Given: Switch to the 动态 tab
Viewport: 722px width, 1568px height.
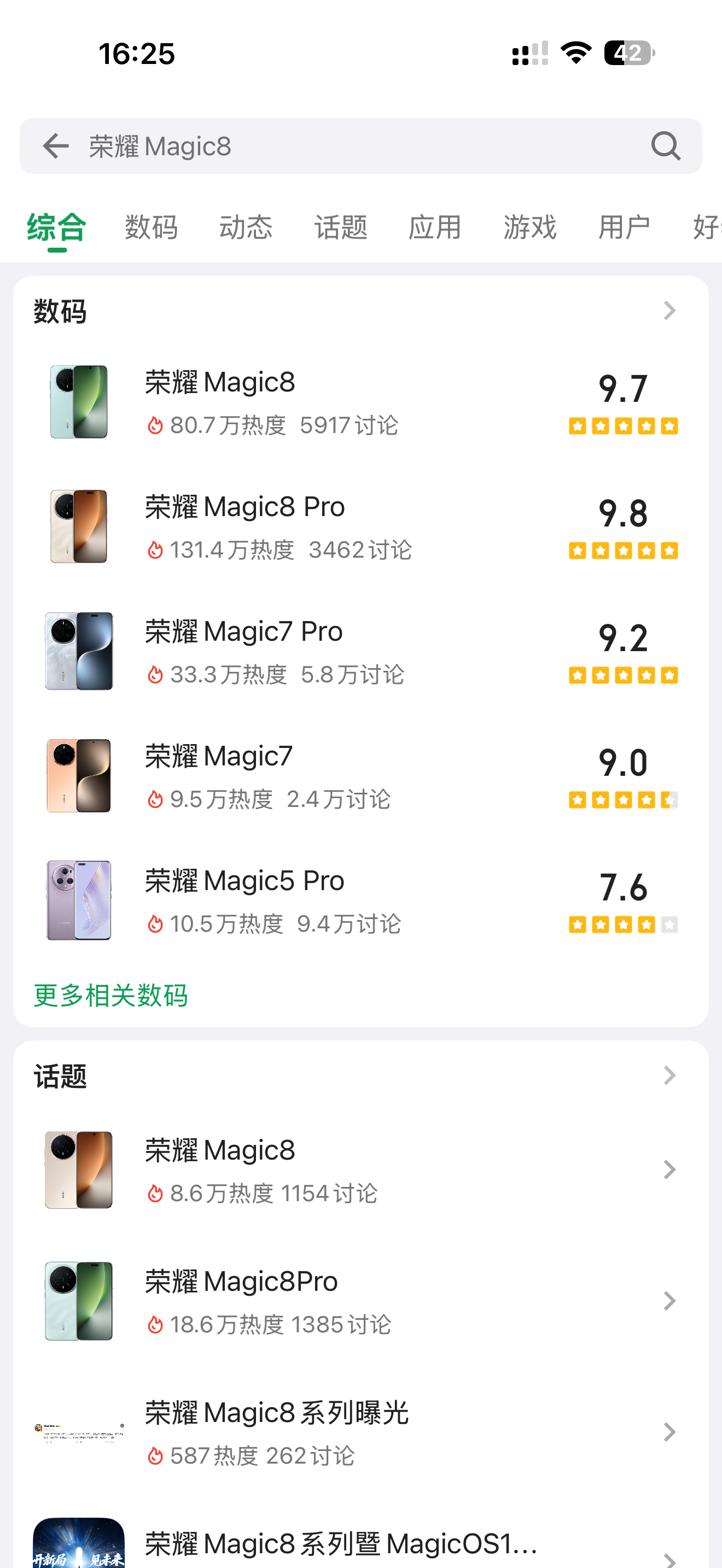Looking at the screenshot, I should [x=246, y=227].
